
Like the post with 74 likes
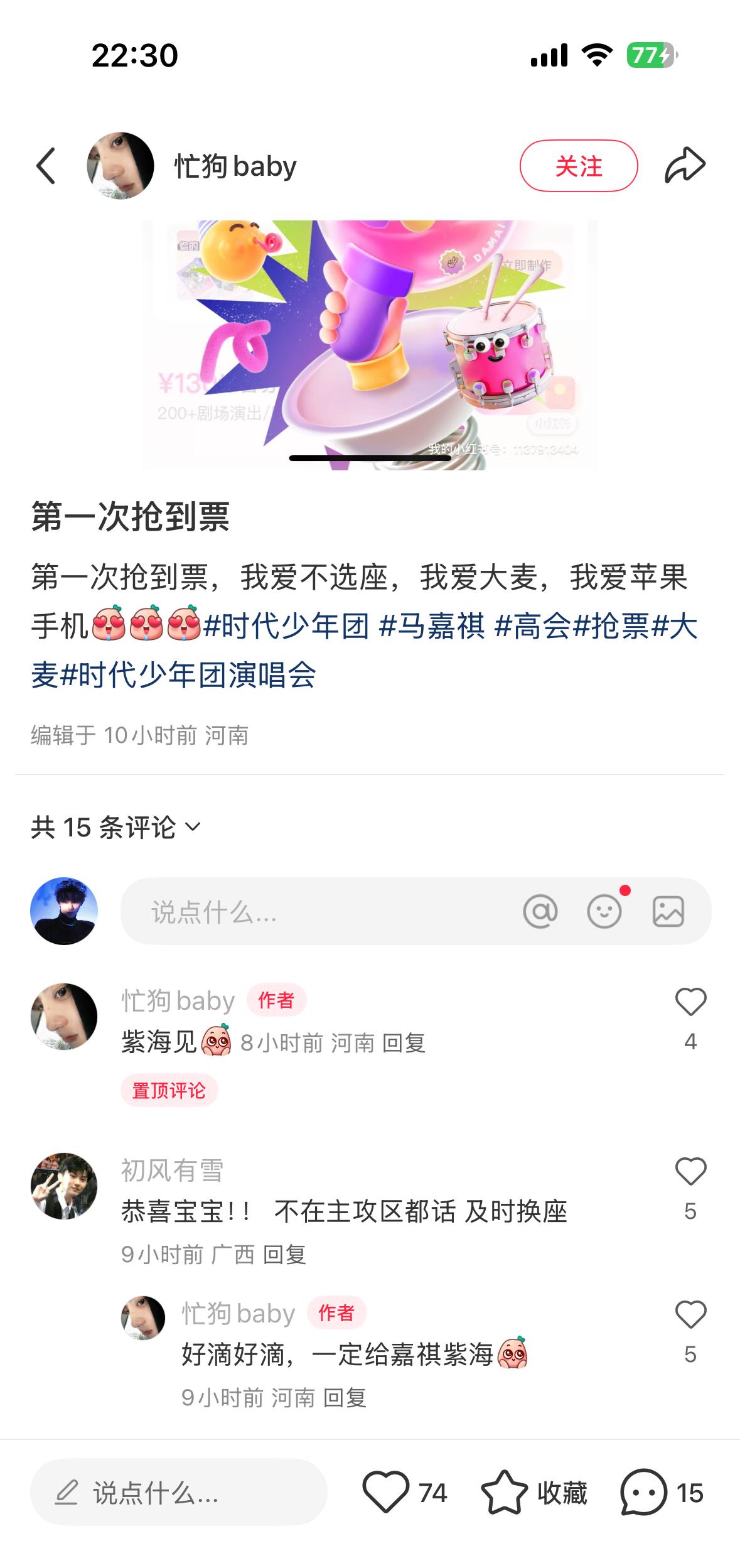385,1493
